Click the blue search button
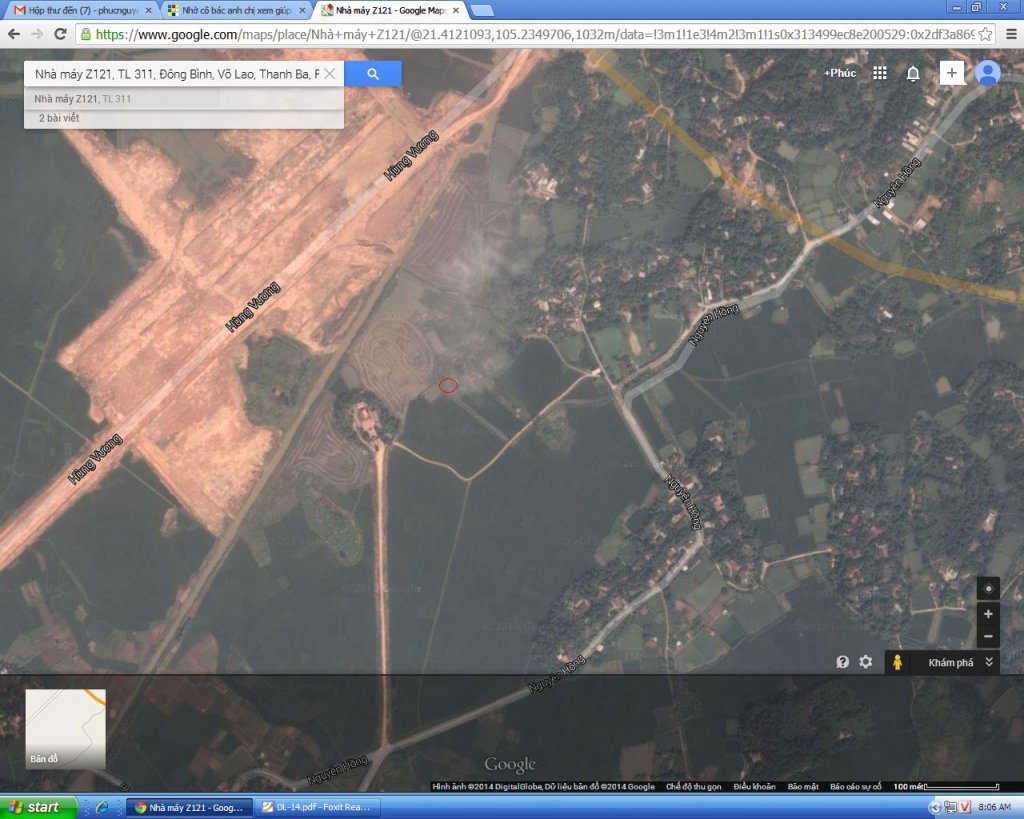Viewport: 1024px width, 819px height. pyautogui.click(x=373, y=74)
